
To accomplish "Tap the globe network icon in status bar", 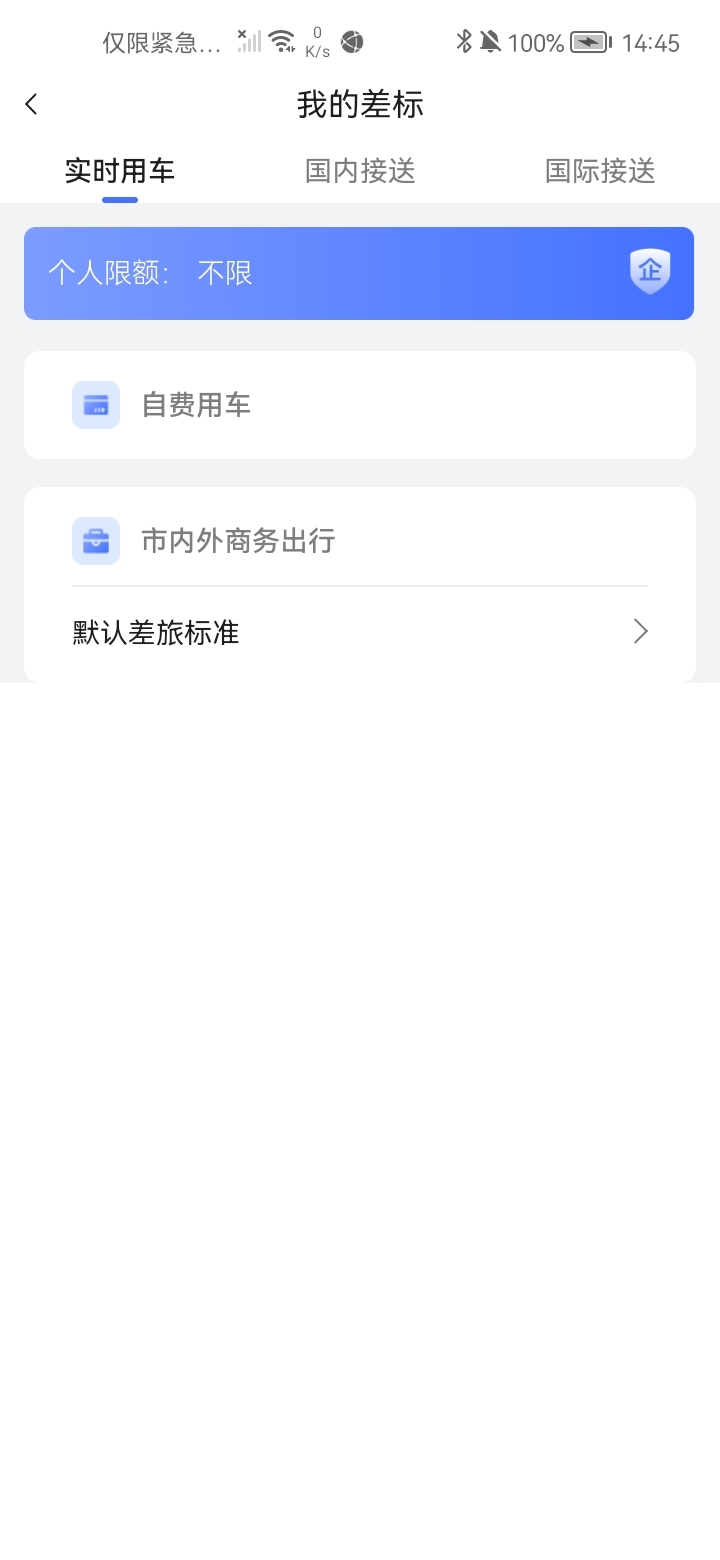I will tap(352, 42).
